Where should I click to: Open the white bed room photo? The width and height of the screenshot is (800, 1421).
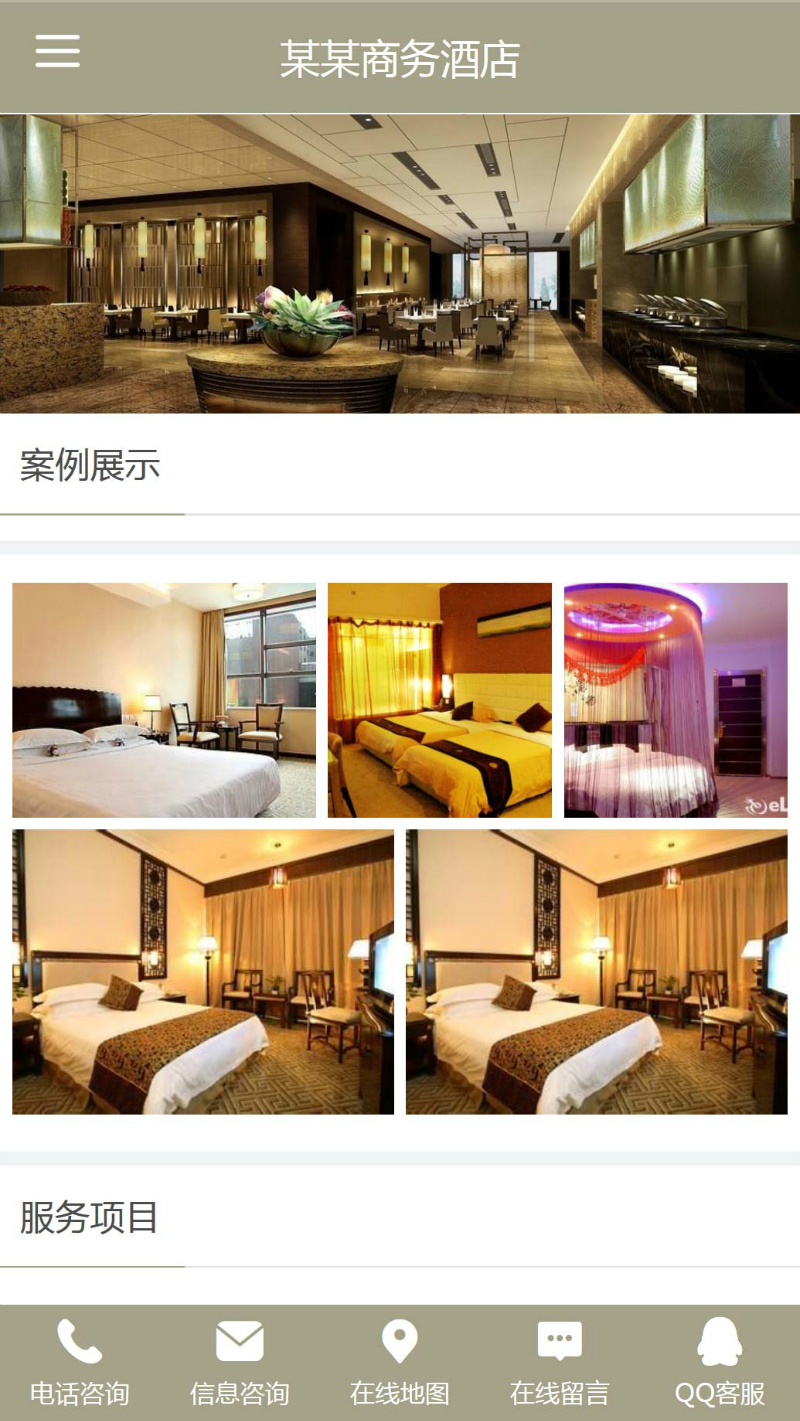pos(164,700)
